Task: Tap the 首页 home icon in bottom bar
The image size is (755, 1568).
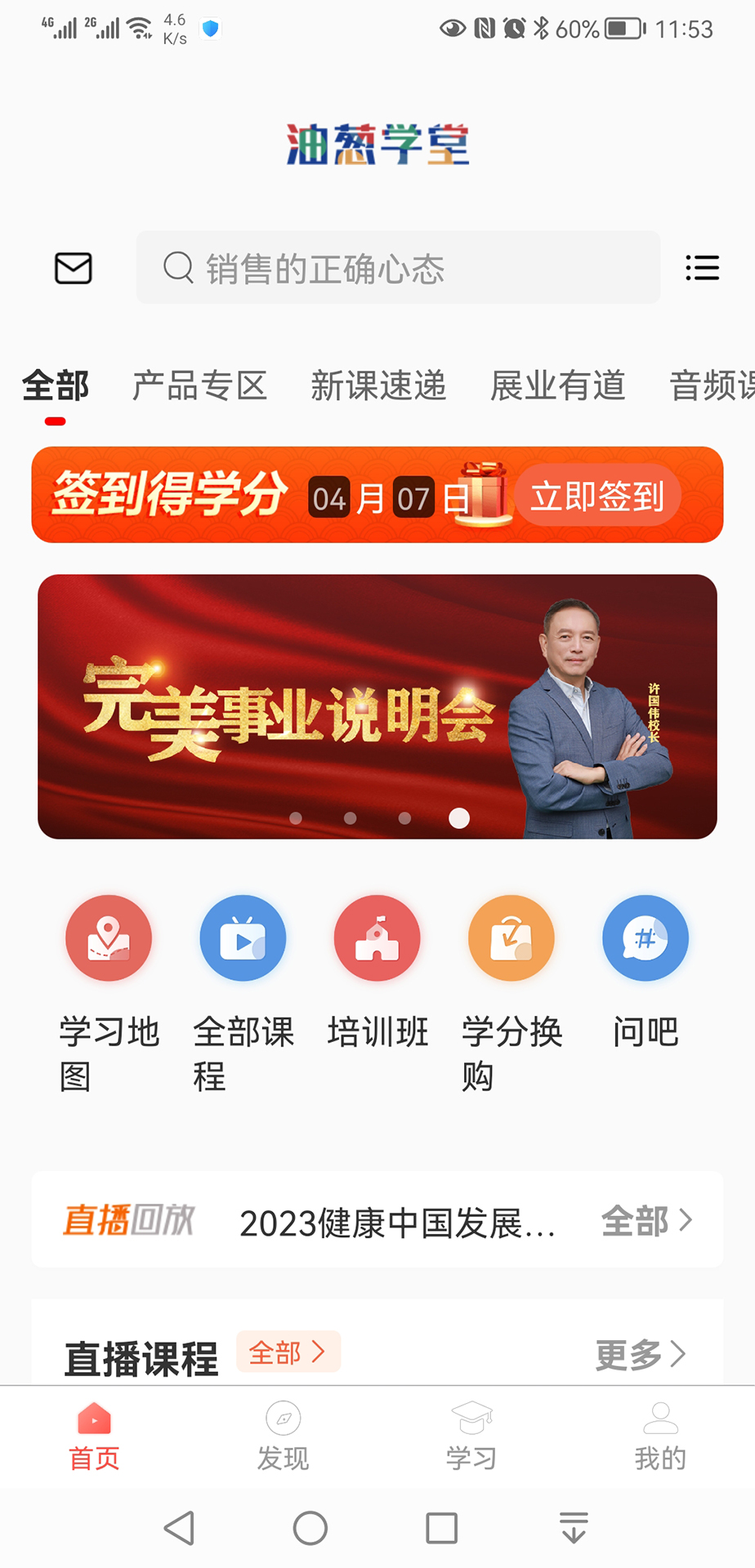Action: point(94,1419)
